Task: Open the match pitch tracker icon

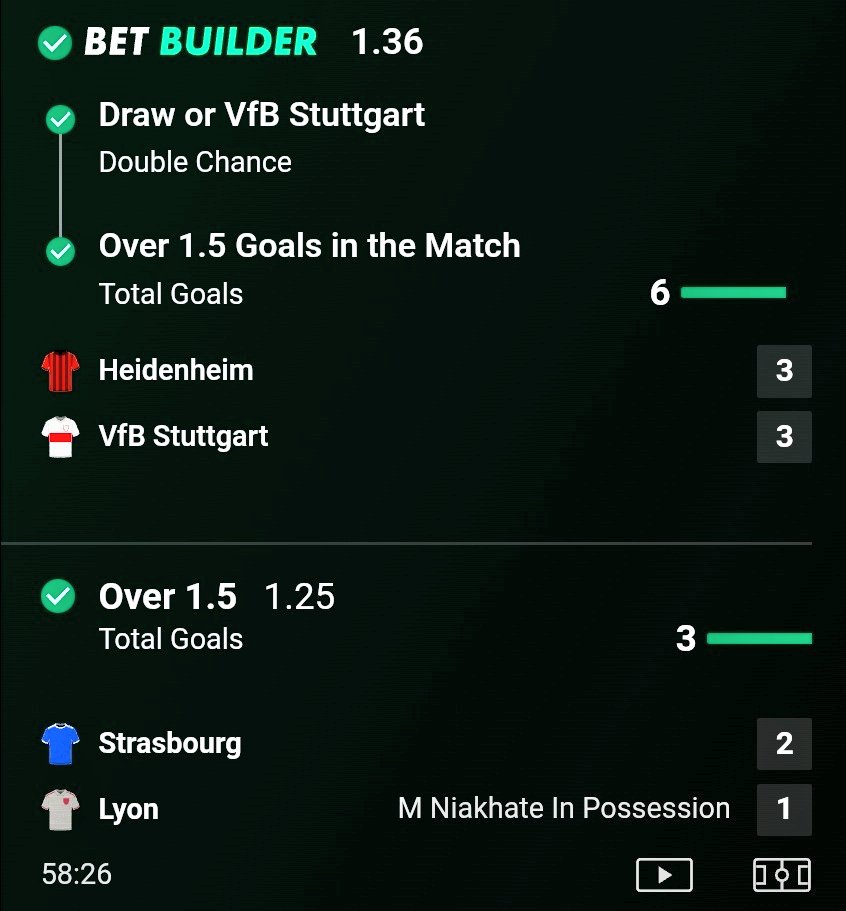Action: click(781, 875)
